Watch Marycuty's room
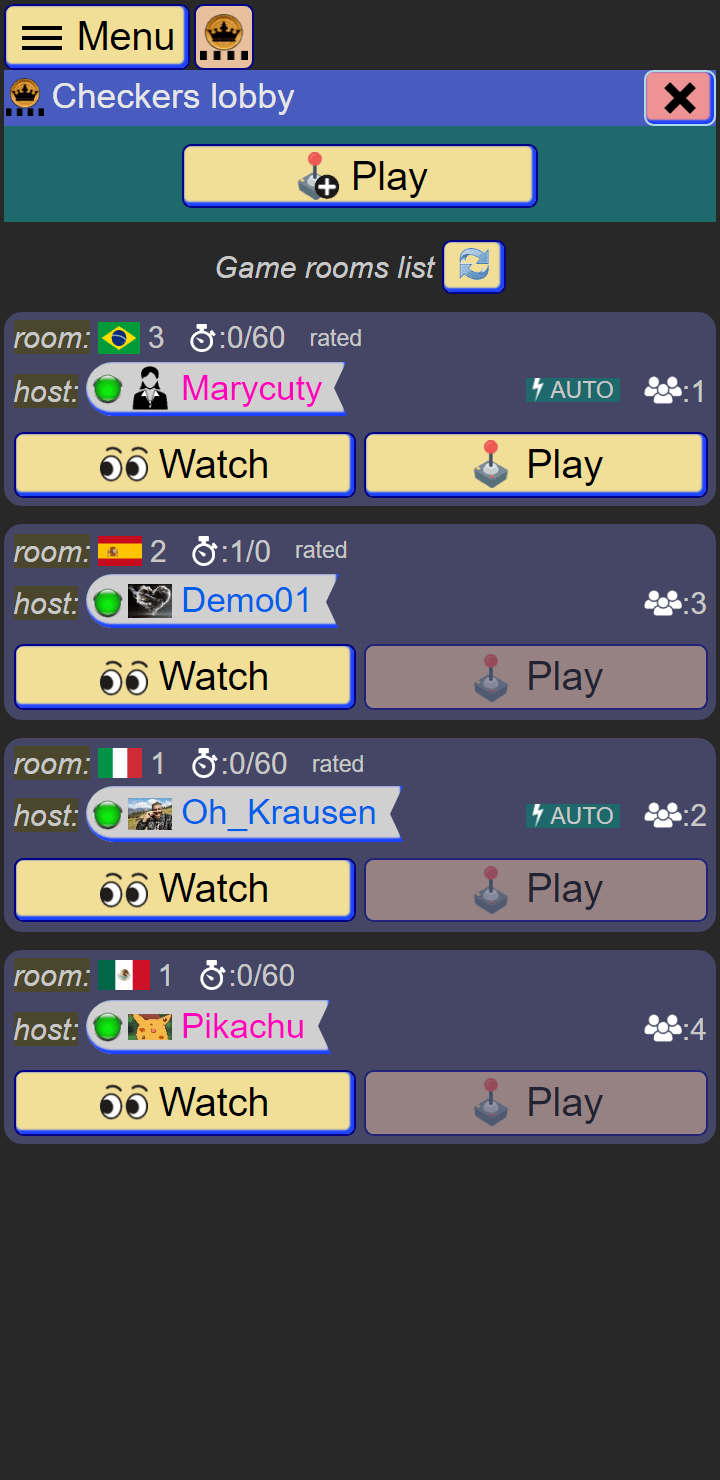The image size is (720, 1480). (x=185, y=465)
